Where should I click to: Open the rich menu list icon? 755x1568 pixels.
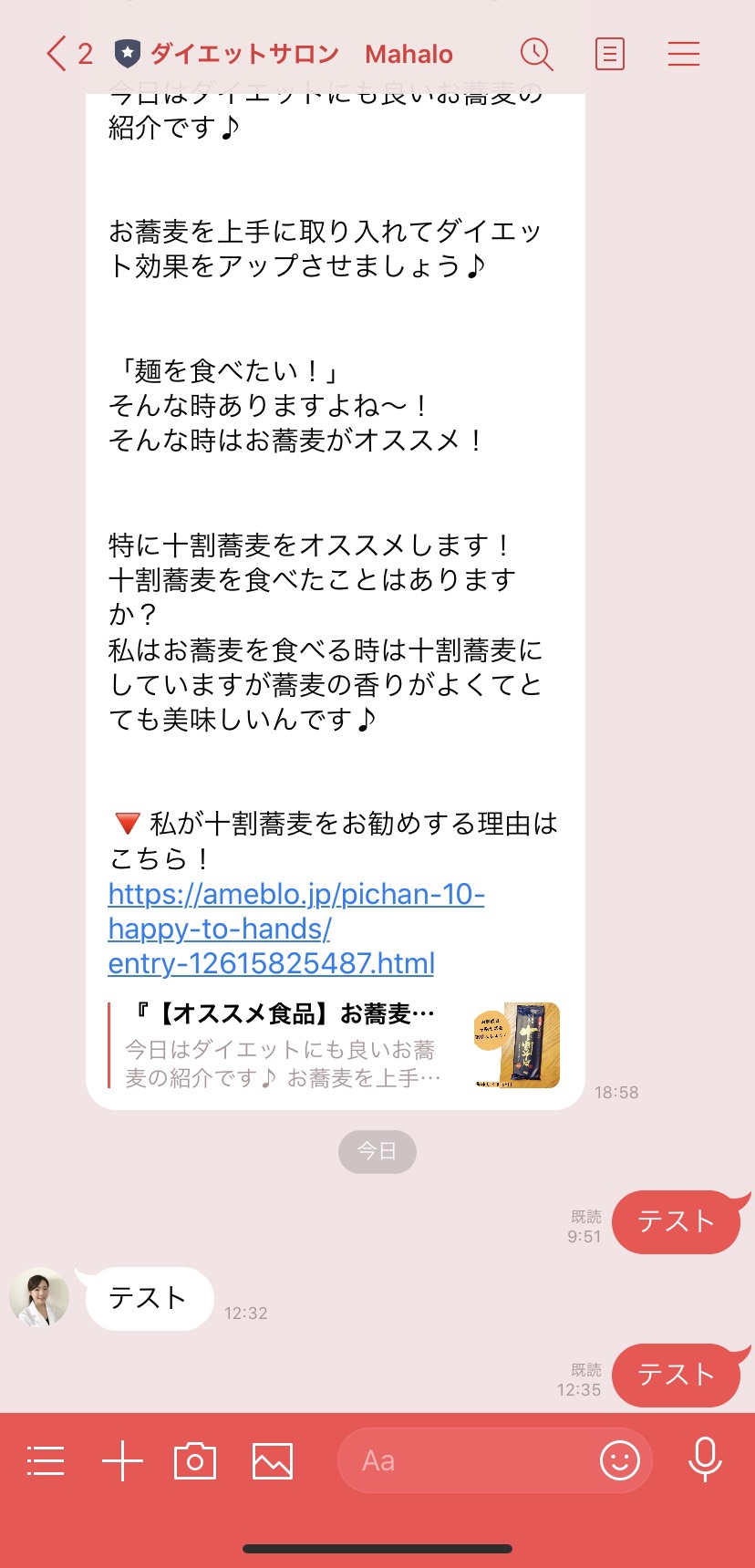[46, 1460]
